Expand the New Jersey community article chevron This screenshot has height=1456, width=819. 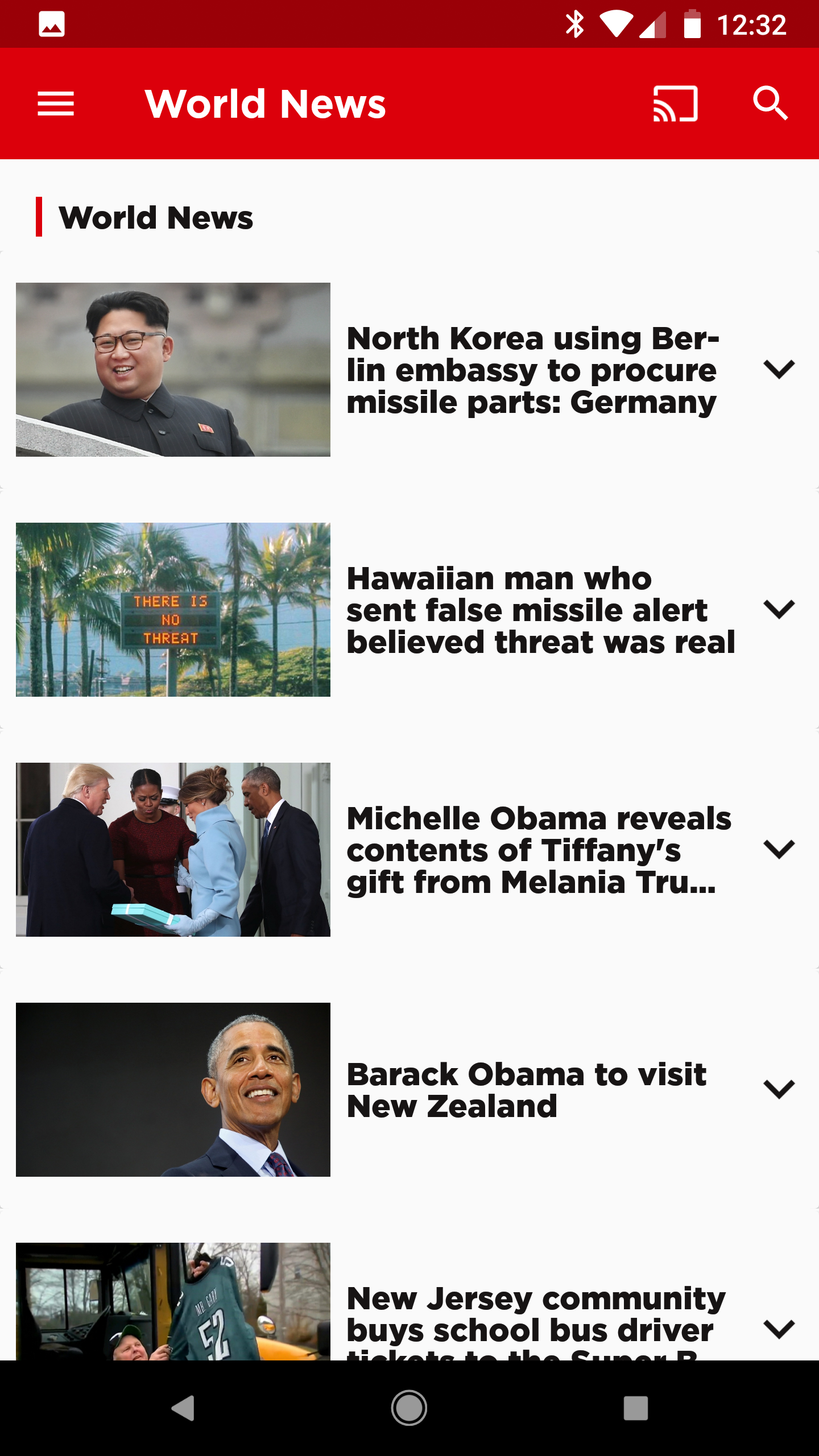(x=779, y=1330)
